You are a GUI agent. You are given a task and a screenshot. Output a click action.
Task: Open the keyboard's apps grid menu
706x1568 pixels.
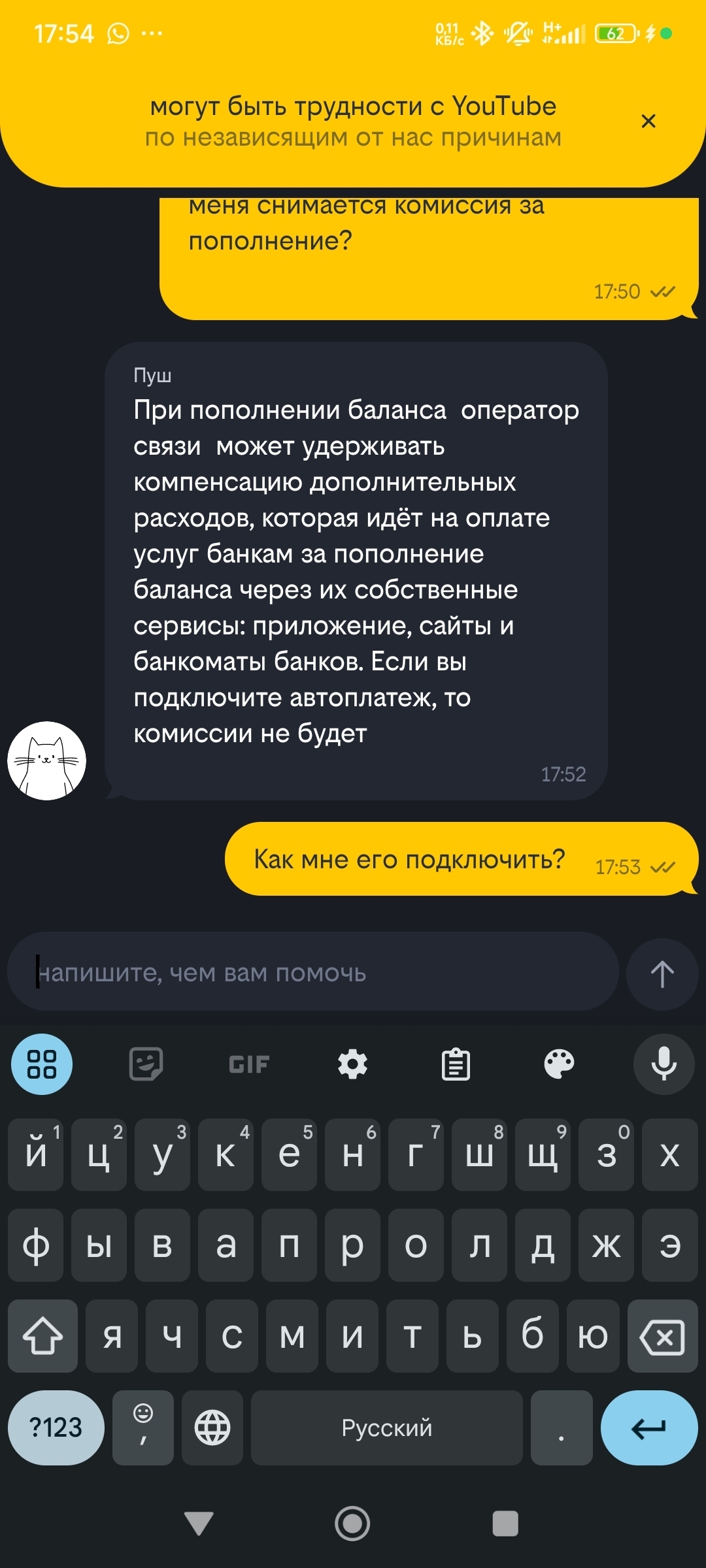[x=42, y=1064]
